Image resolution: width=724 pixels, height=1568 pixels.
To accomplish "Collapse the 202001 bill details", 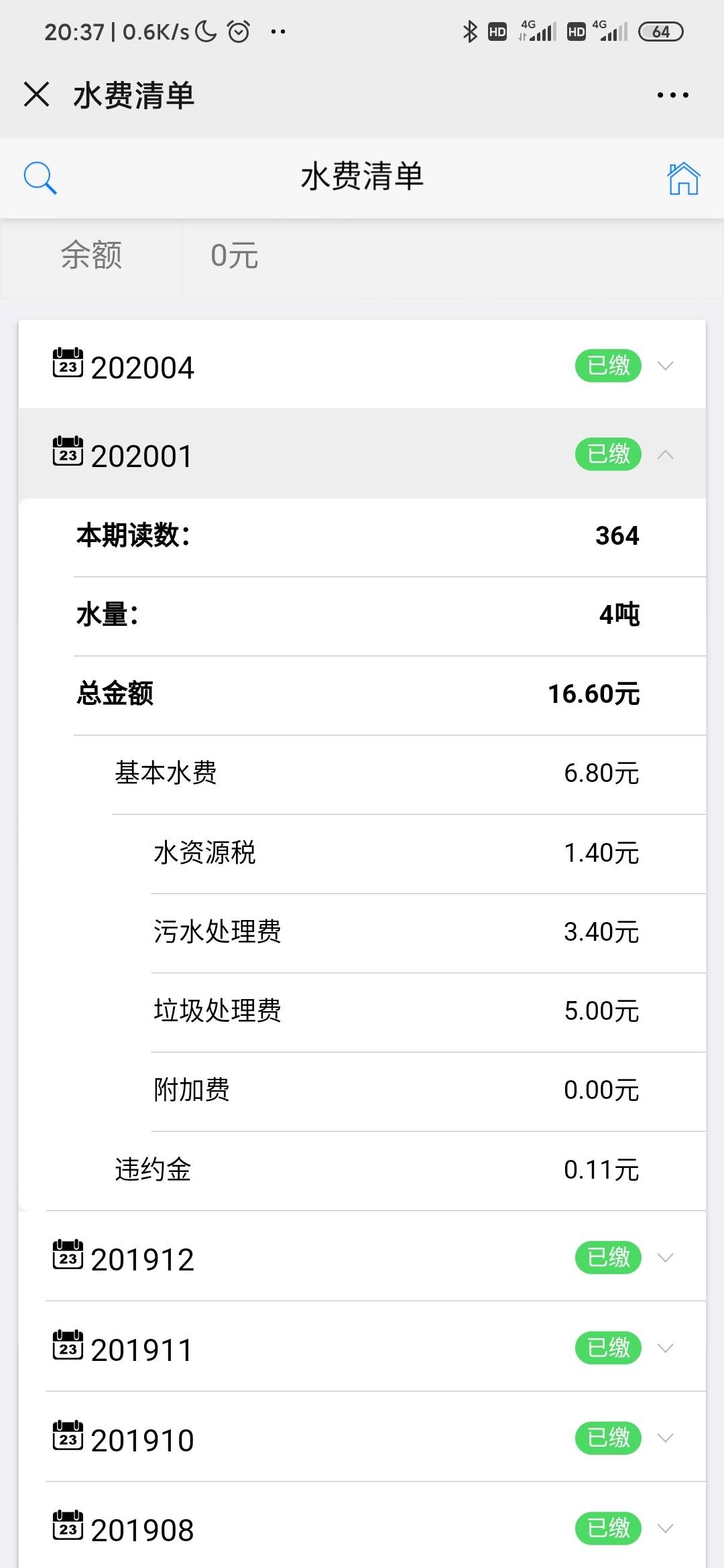I will [x=665, y=455].
